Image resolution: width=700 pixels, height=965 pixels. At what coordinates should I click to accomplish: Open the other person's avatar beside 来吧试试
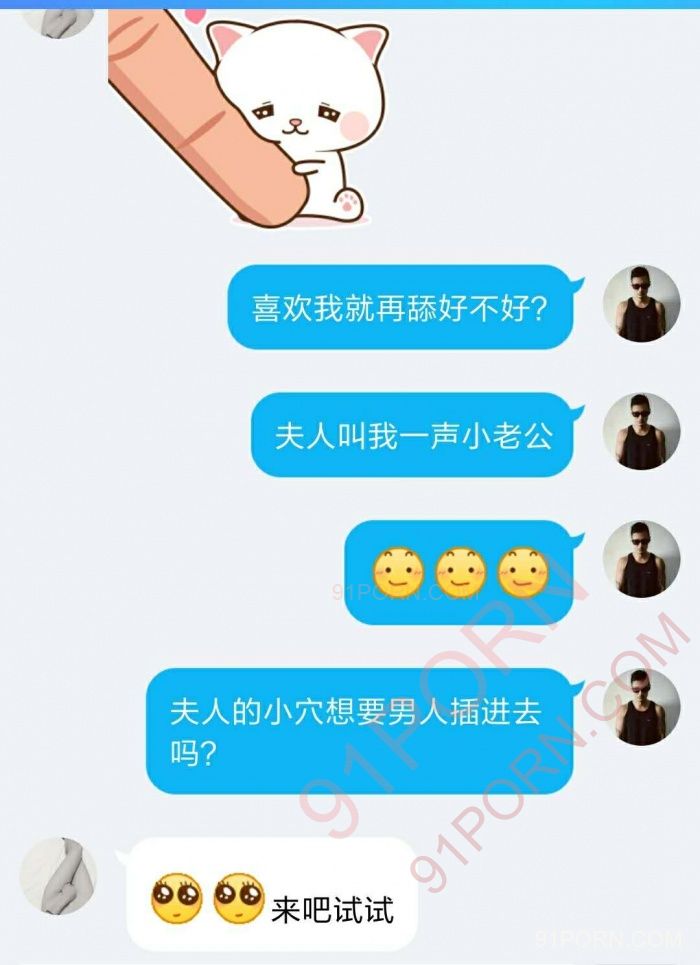click(59, 876)
